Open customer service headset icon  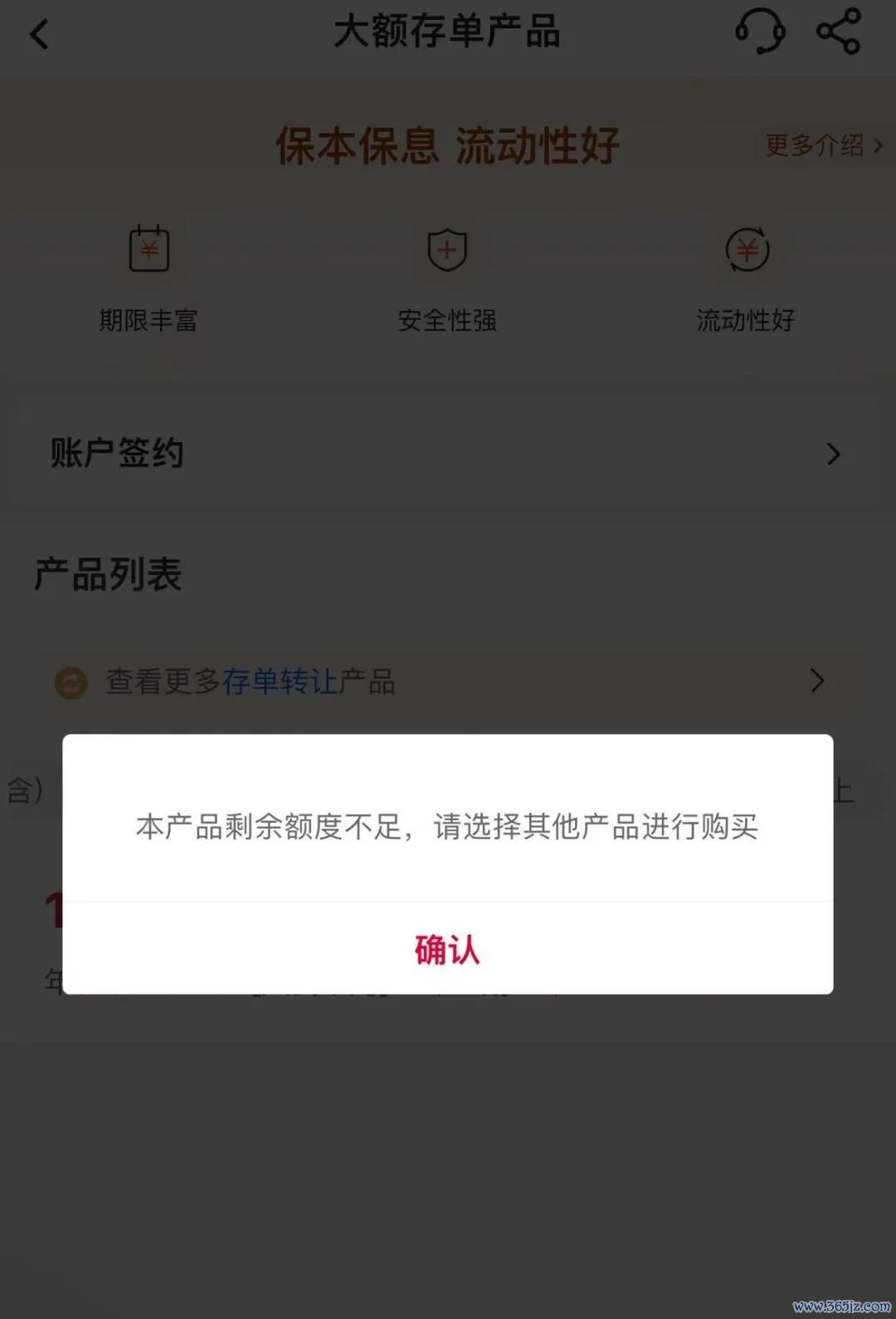[x=759, y=32]
